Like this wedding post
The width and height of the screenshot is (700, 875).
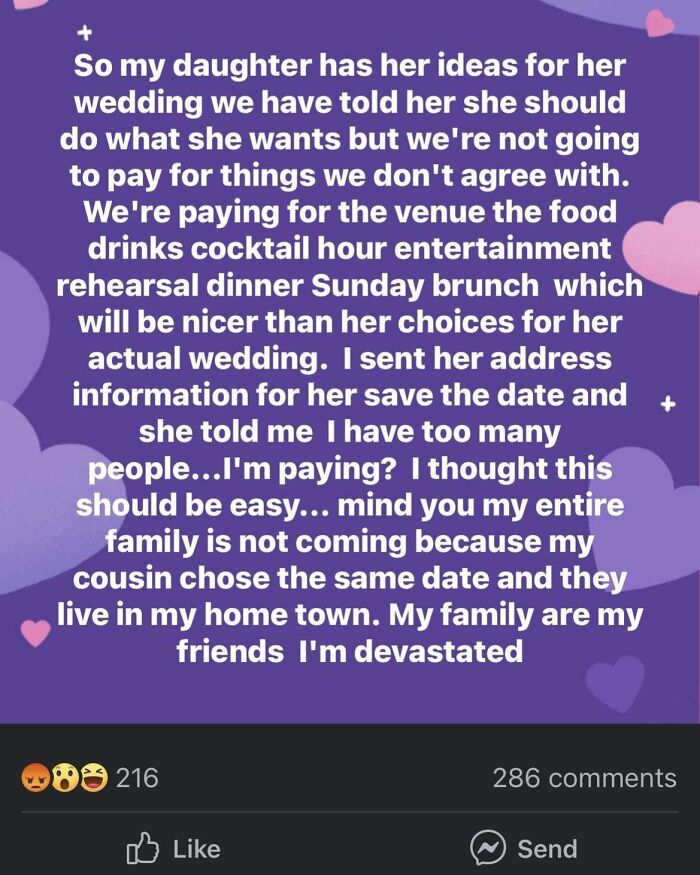(174, 848)
